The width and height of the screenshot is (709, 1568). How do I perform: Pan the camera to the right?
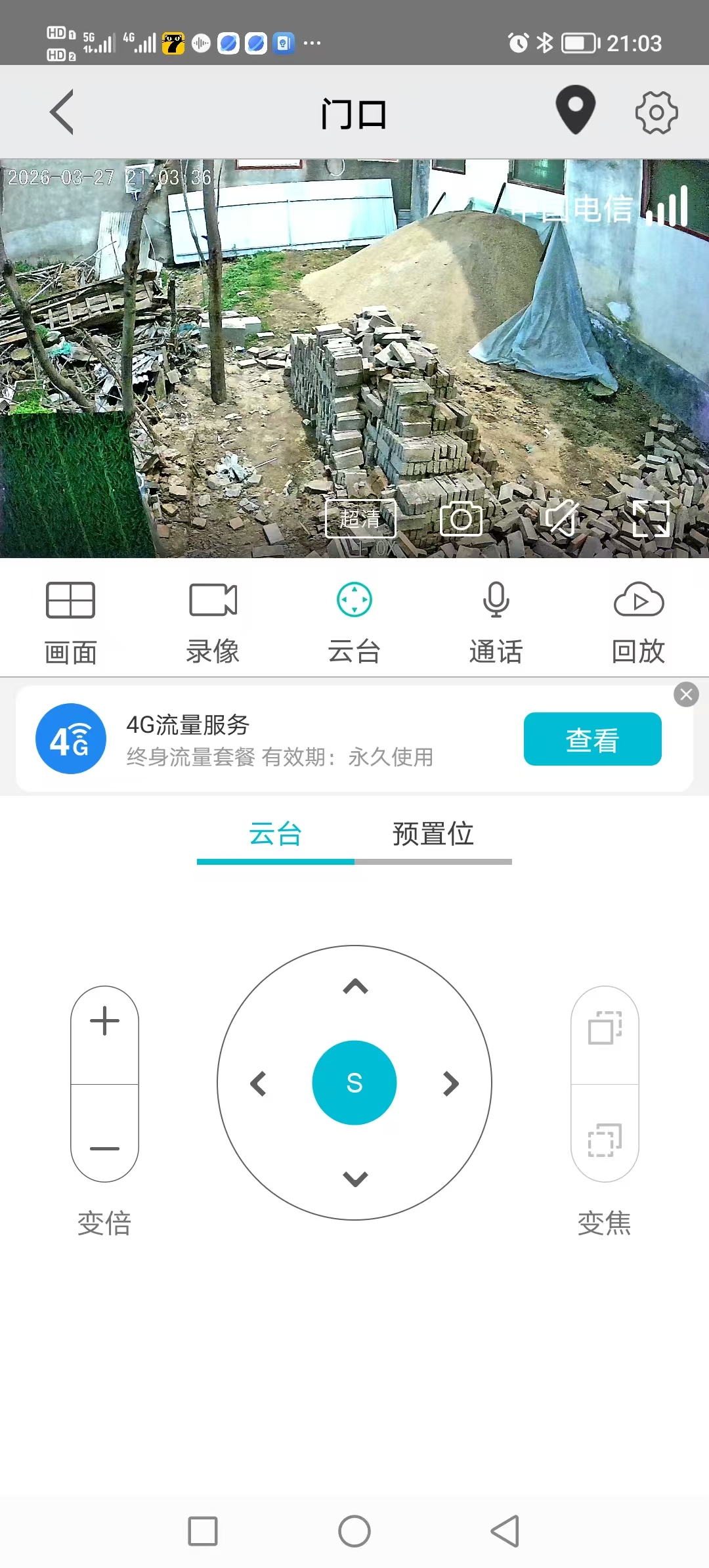[x=451, y=1083]
